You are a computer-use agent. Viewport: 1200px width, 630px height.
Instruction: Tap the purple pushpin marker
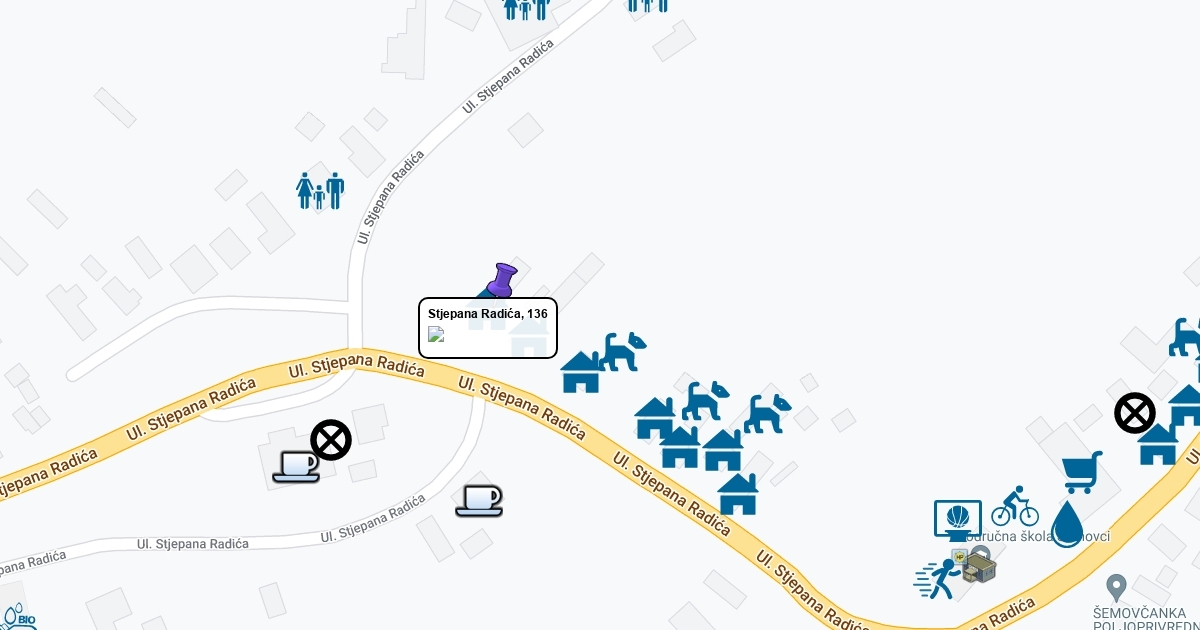(501, 279)
